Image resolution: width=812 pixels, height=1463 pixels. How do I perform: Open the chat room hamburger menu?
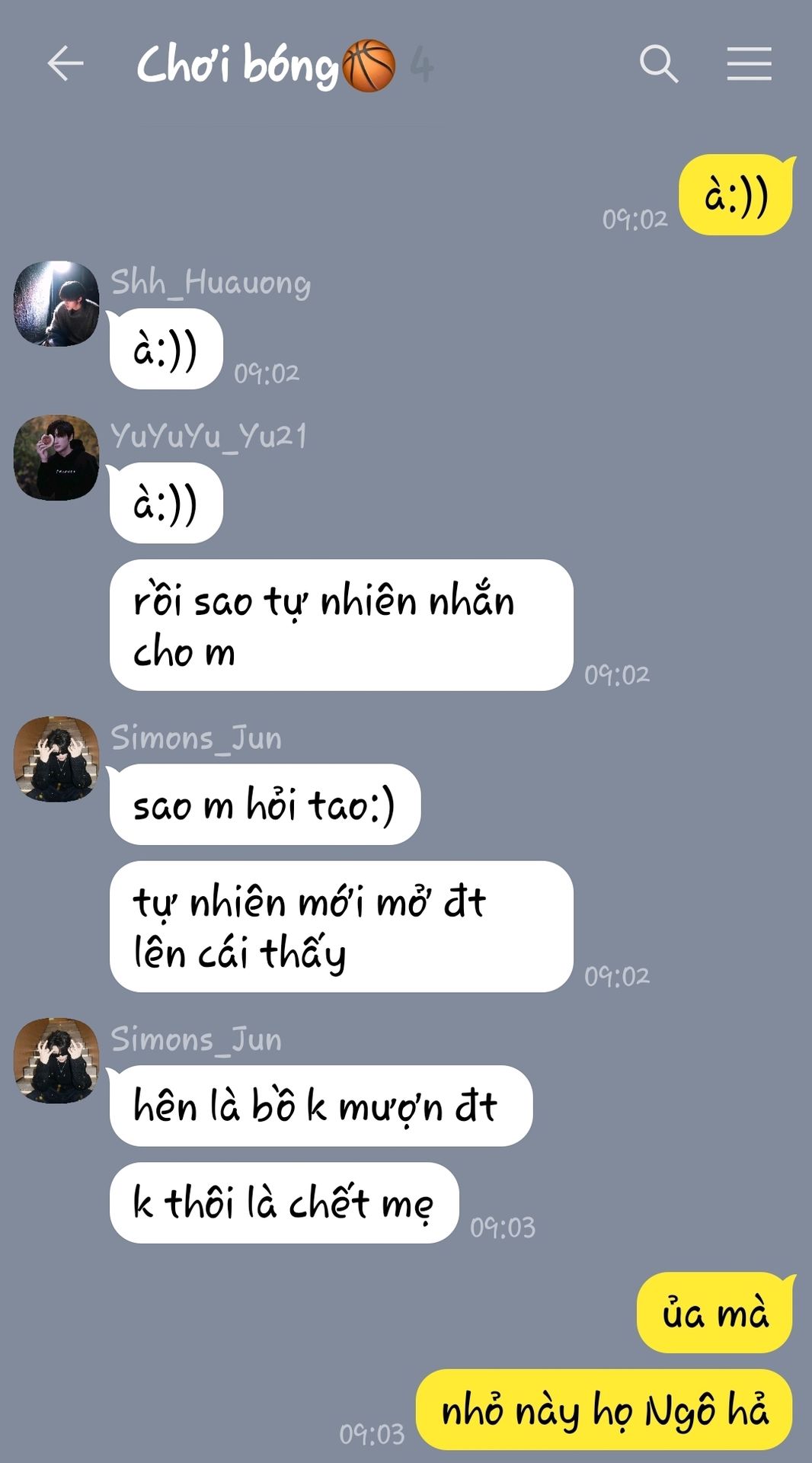(x=749, y=63)
